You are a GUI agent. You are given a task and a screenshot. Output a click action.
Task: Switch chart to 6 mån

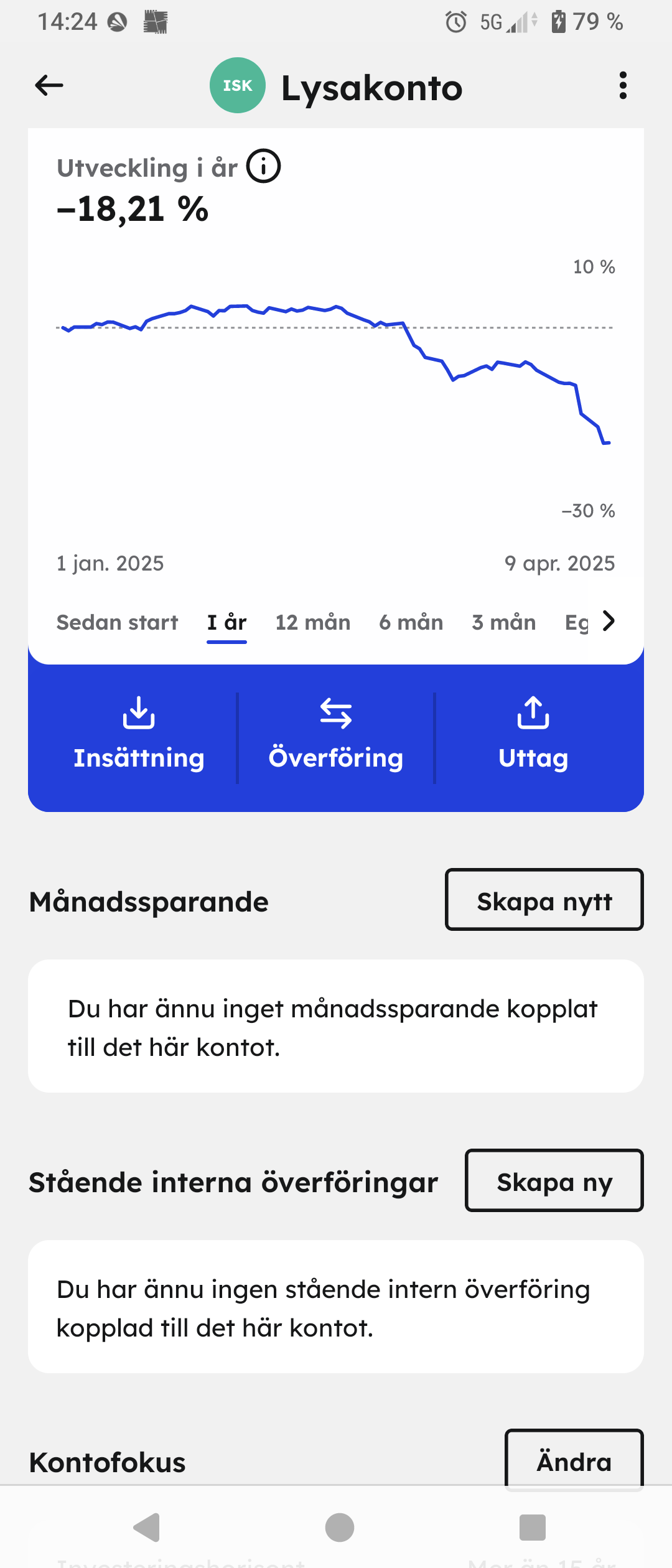tap(411, 622)
